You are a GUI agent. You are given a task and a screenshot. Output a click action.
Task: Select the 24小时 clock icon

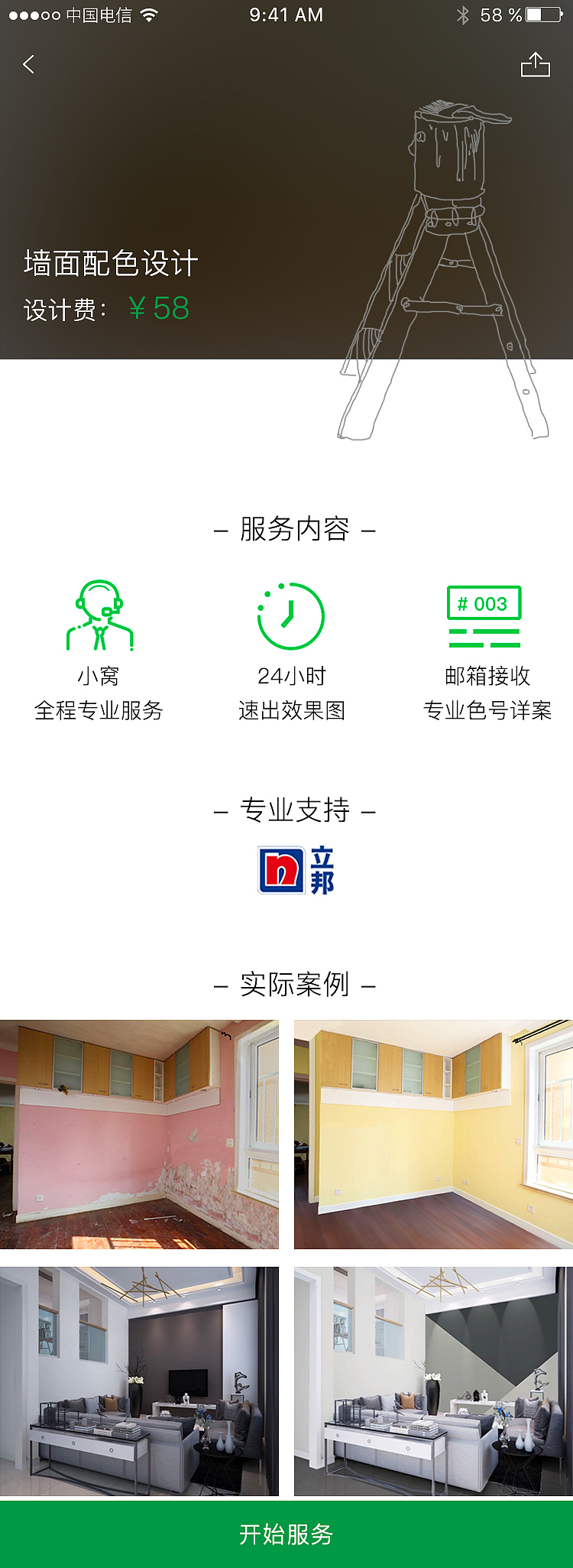point(290,615)
